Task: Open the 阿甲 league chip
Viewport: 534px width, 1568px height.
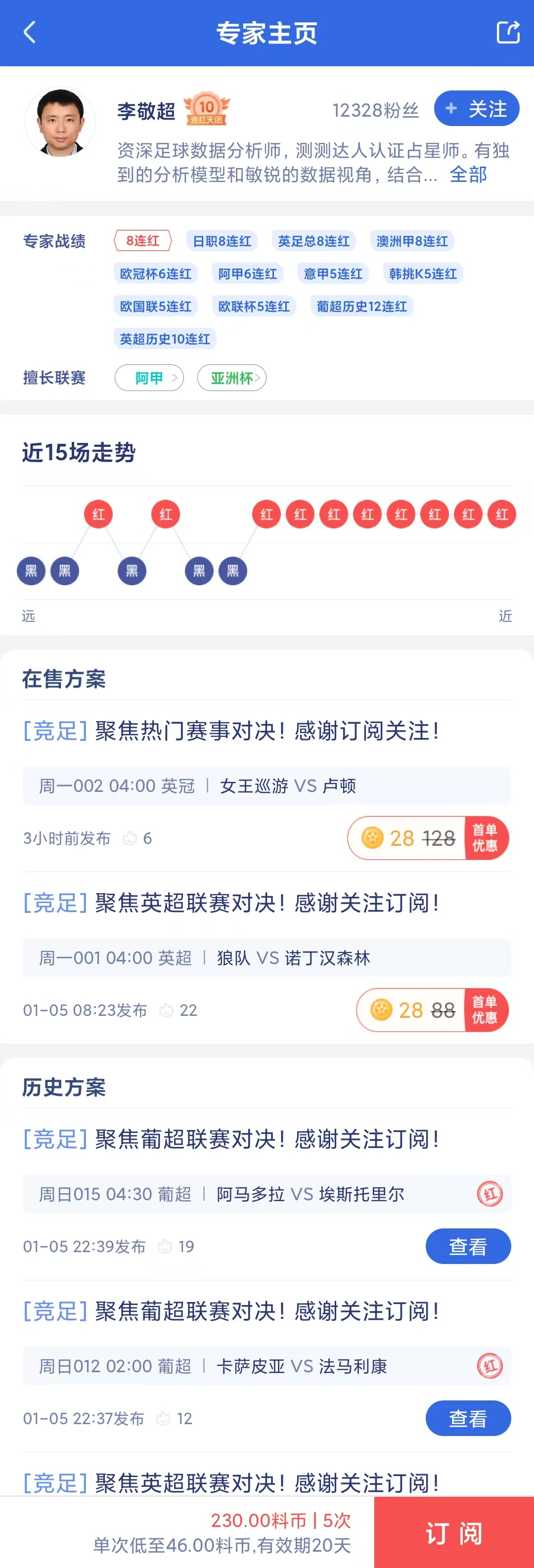Action: [x=149, y=378]
